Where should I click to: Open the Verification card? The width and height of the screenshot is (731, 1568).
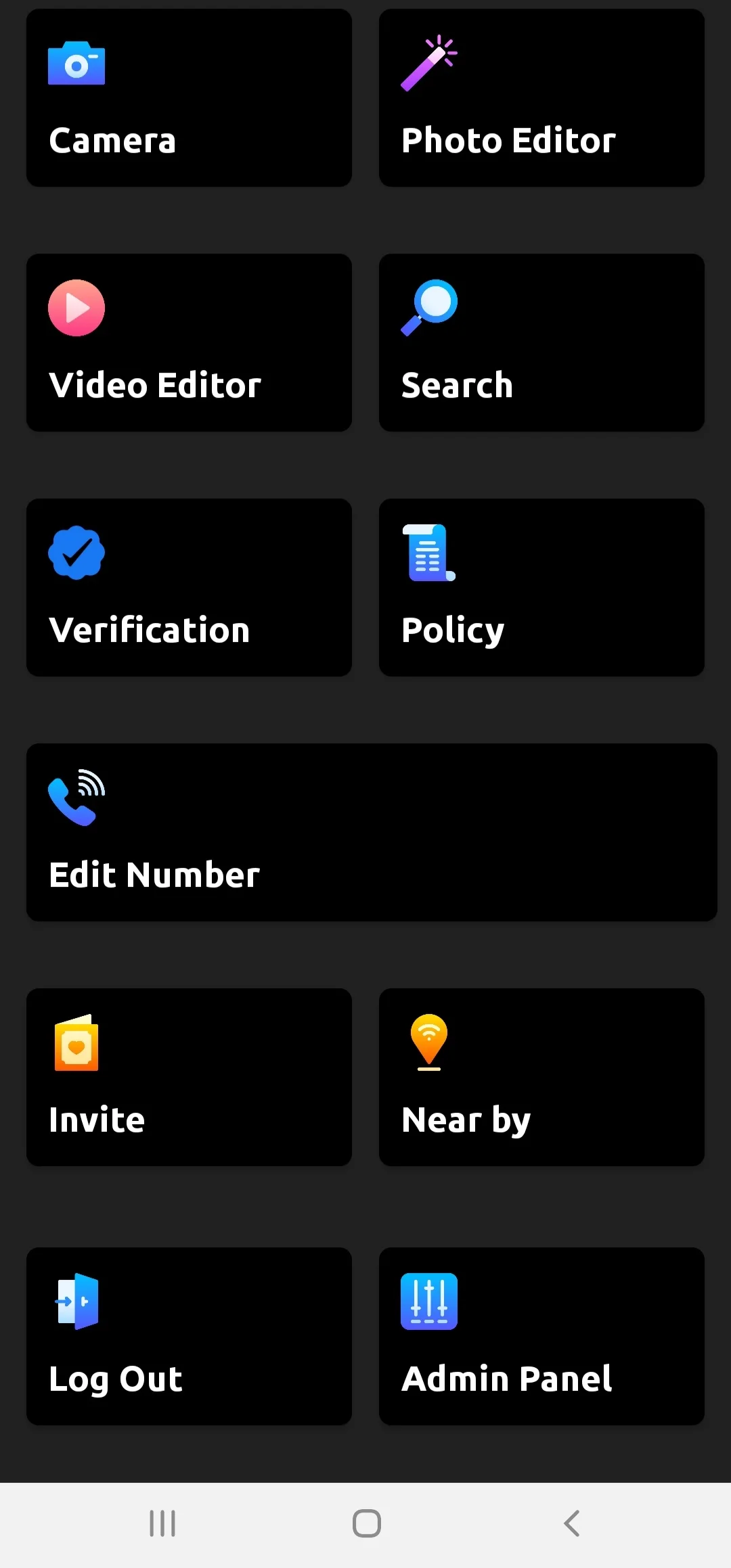point(189,588)
